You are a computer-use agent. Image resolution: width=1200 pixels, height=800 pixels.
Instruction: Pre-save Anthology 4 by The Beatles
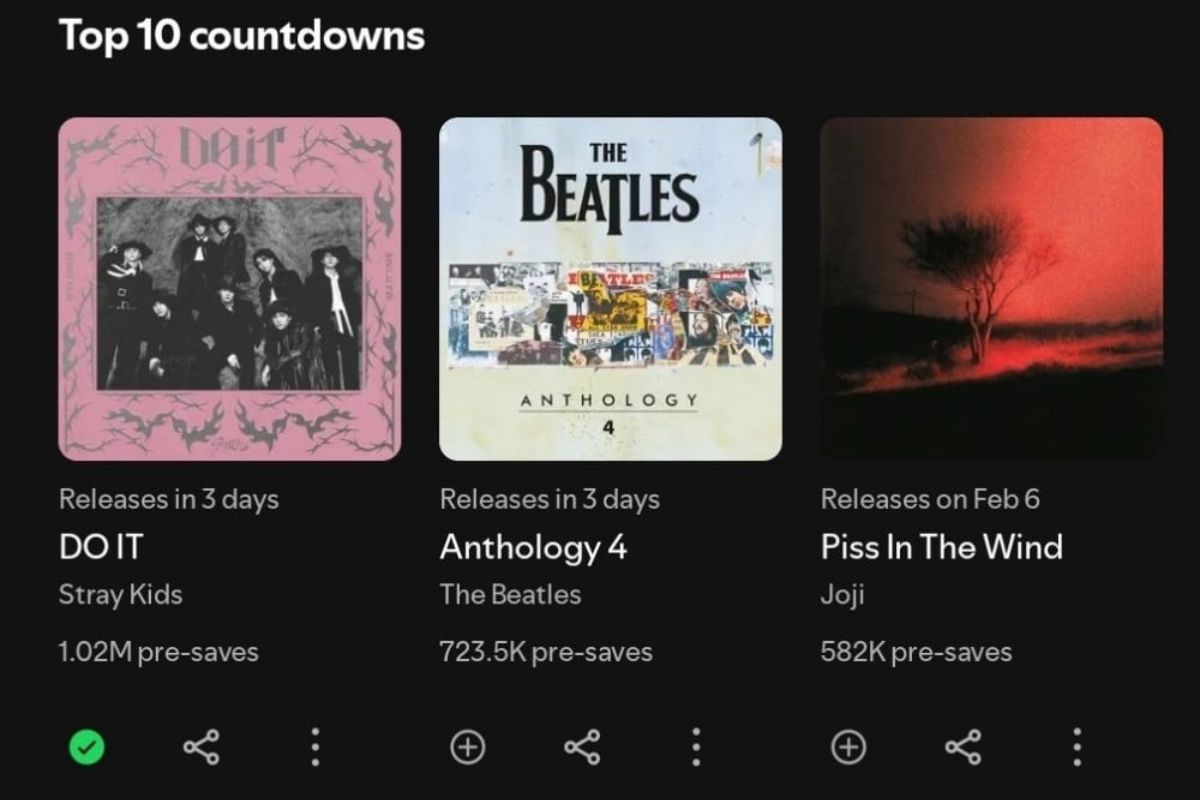pyautogui.click(x=468, y=747)
